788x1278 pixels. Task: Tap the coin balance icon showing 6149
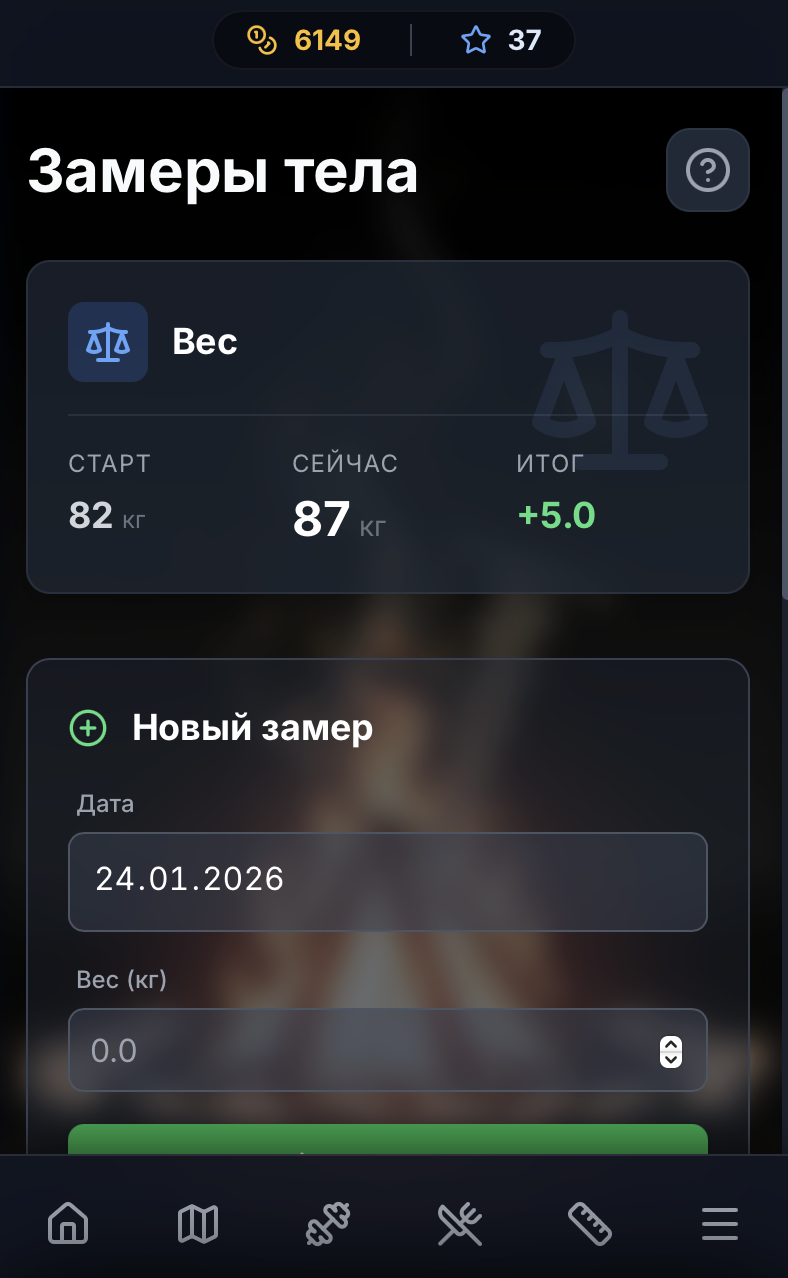260,40
